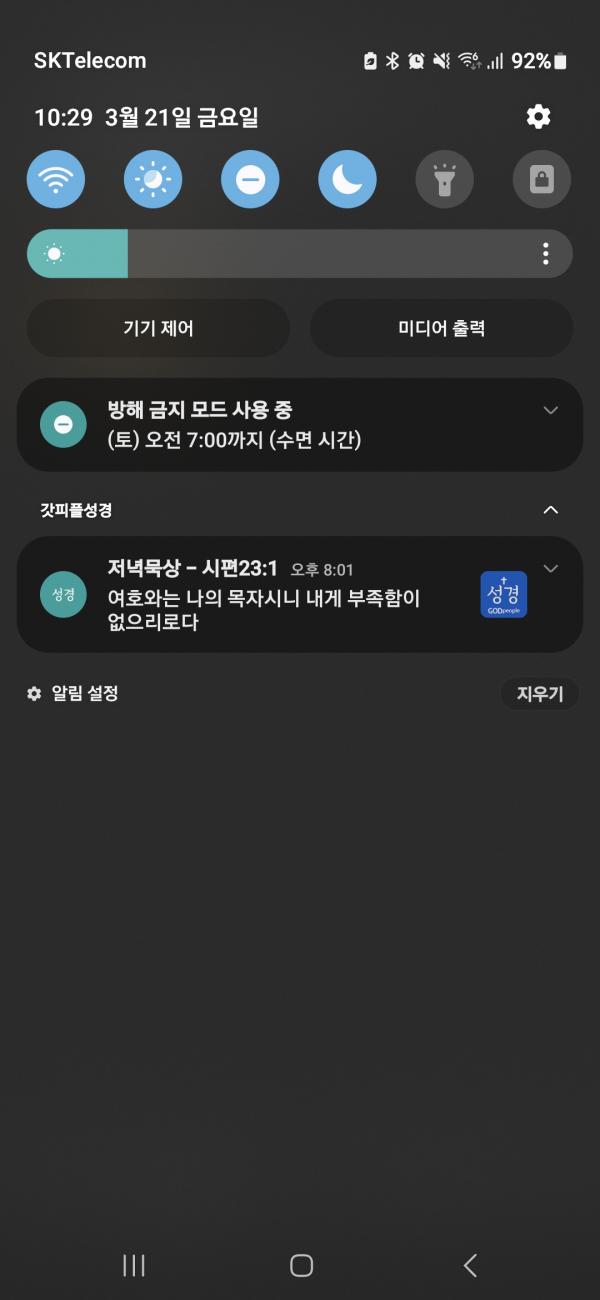Viewport: 600px width, 1300px height.
Task: Toggle the eye comfort shield tile
Action: coord(153,180)
